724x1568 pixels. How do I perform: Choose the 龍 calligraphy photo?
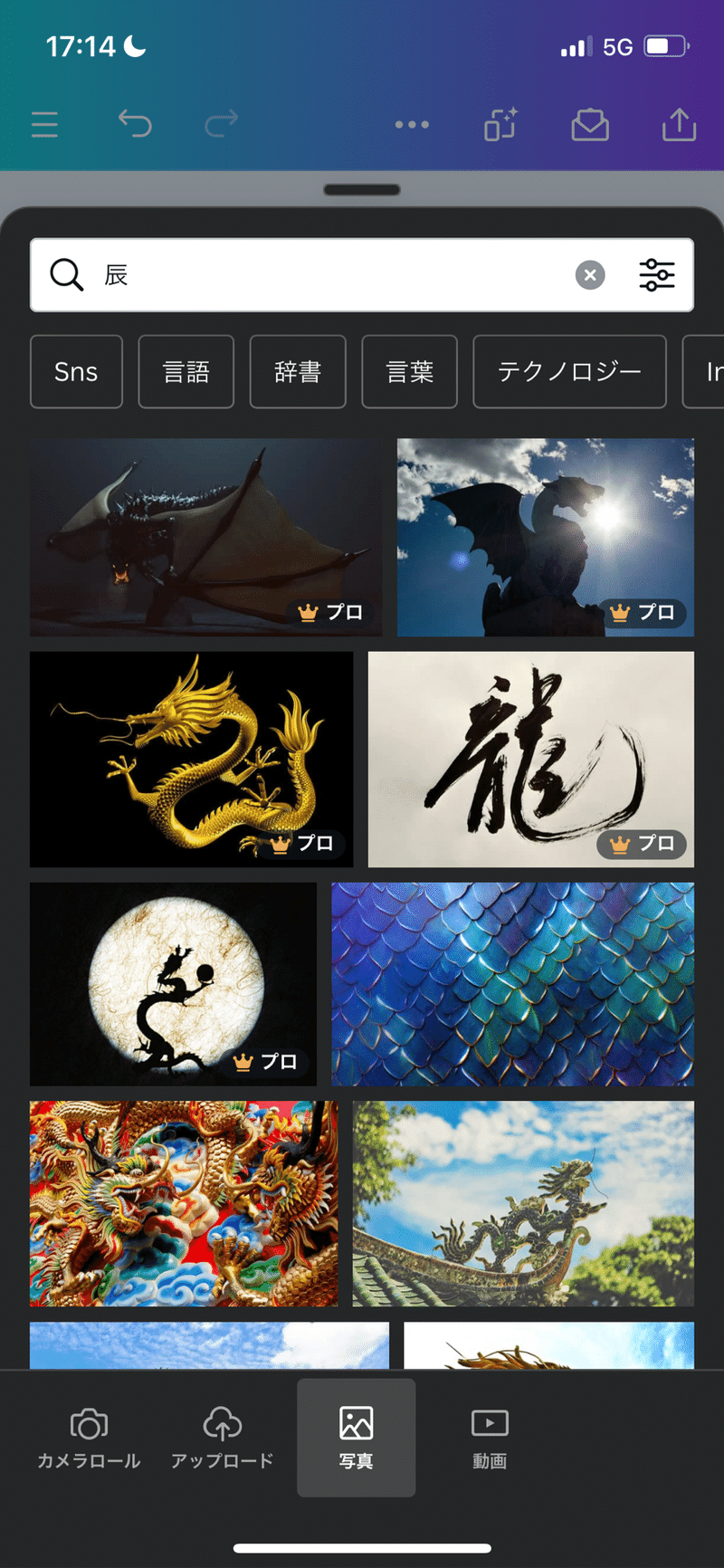[x=531, y=759]
